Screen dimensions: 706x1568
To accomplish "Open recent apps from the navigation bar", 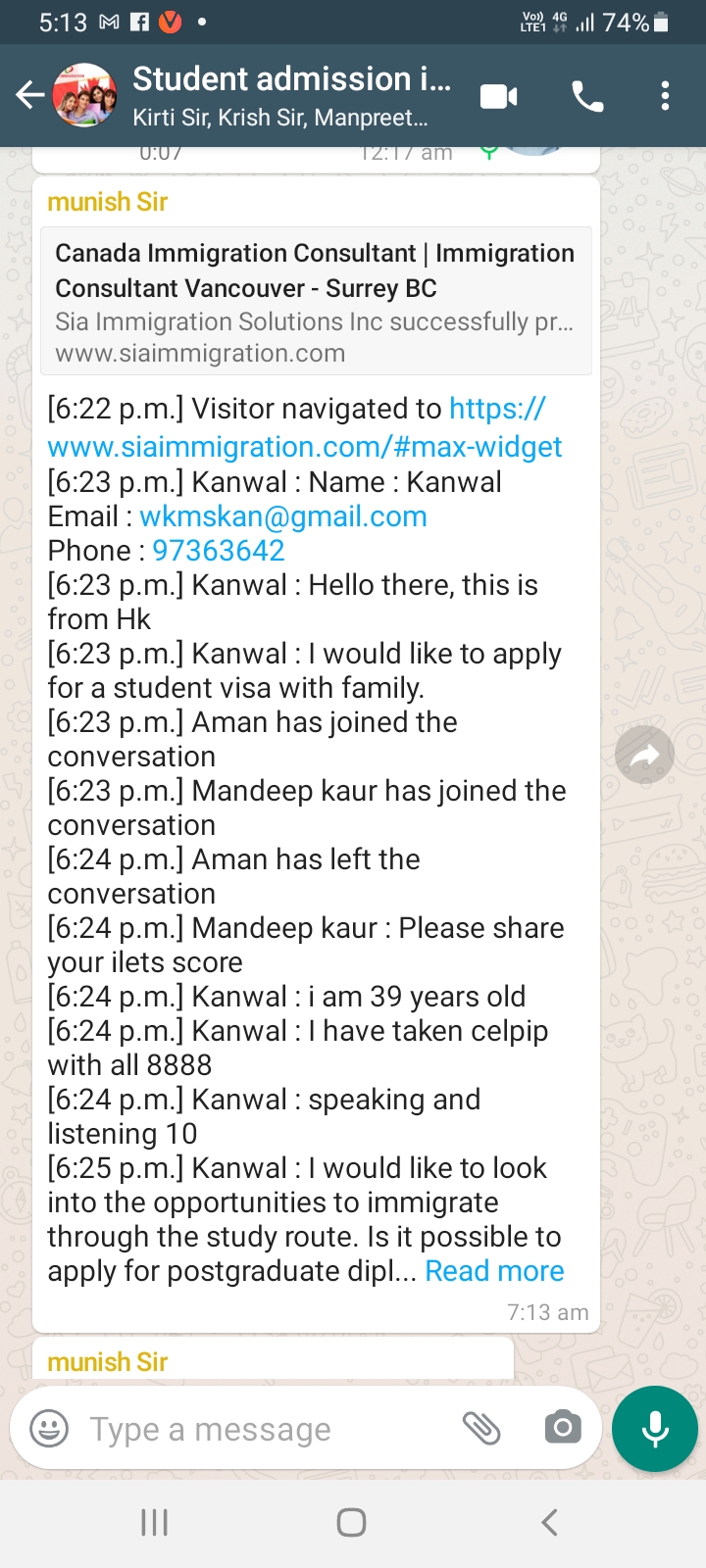I will pyautogui.click(x=155, y=1522).
